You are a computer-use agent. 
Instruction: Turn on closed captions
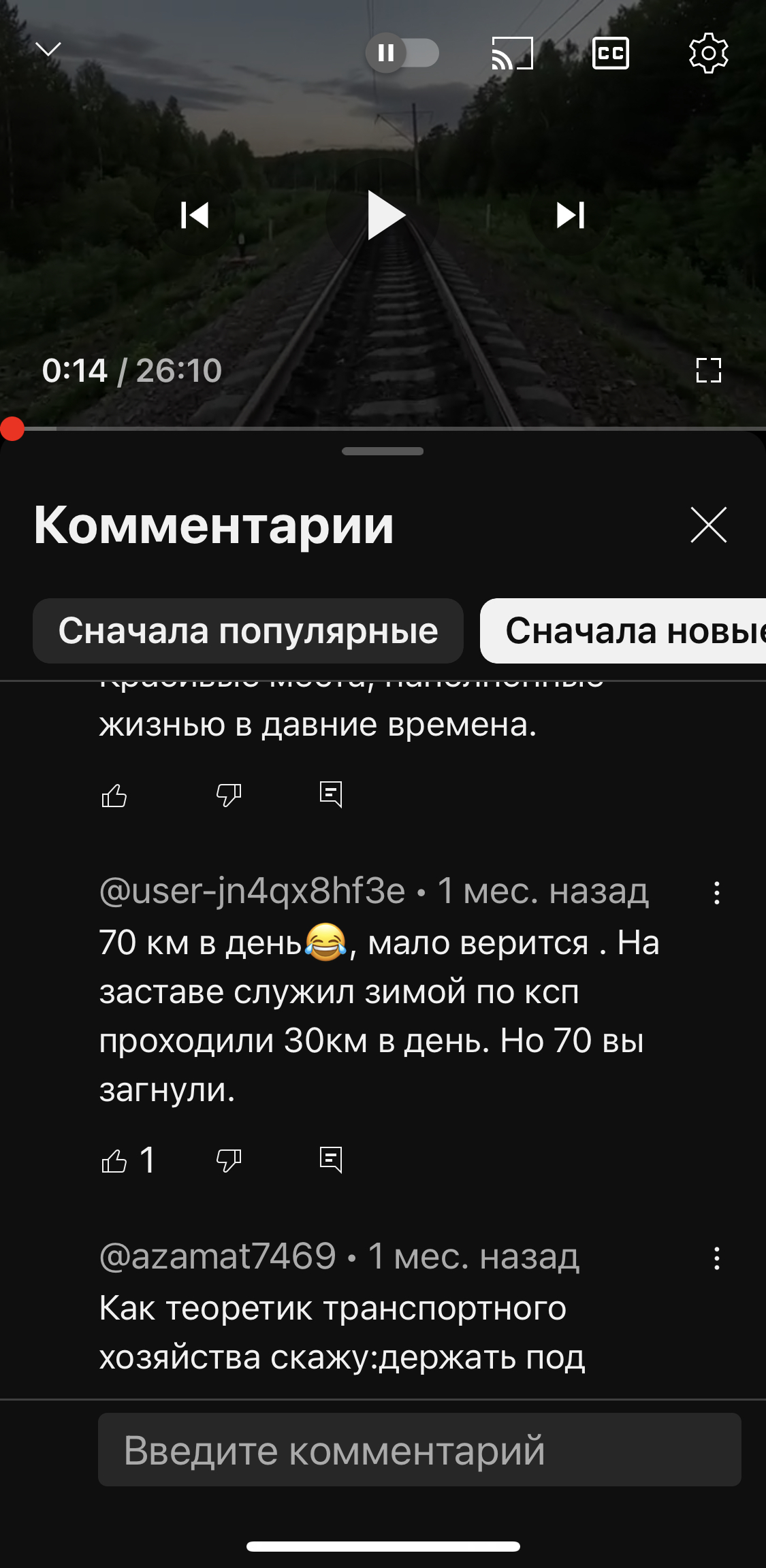610,53
